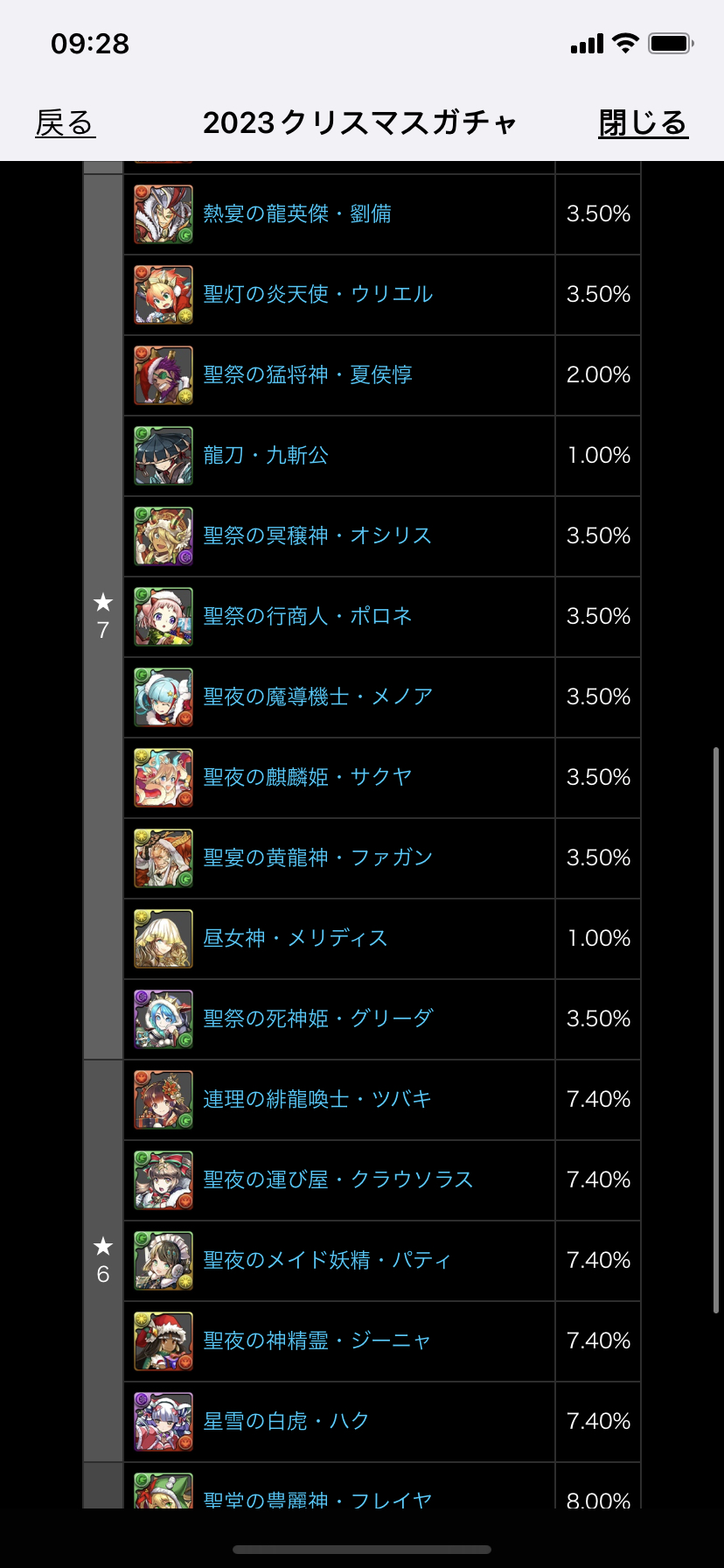View 星雪の白虎・ハク monster info

(287, 1421)
